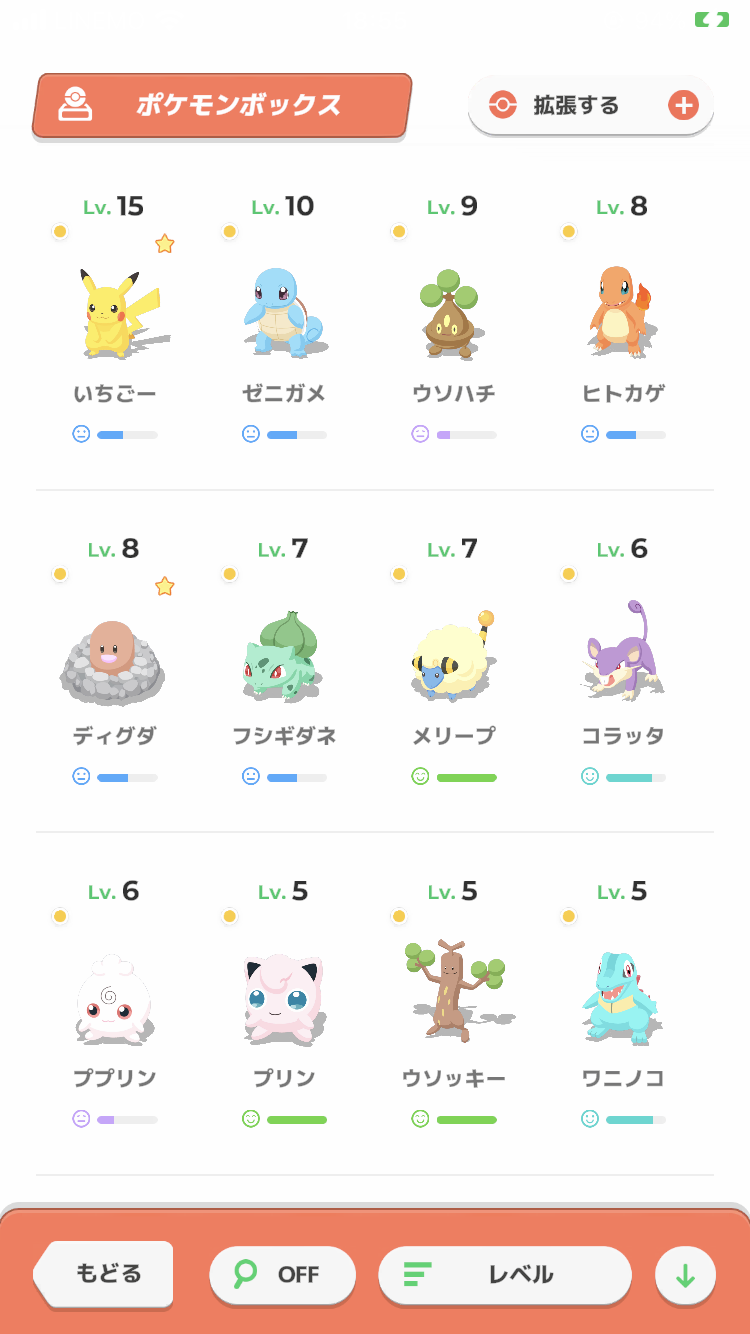Viewport: 750px width, 1334px height.
Task: Toggle the search filter OFF button
Action: click(282, 1275)
